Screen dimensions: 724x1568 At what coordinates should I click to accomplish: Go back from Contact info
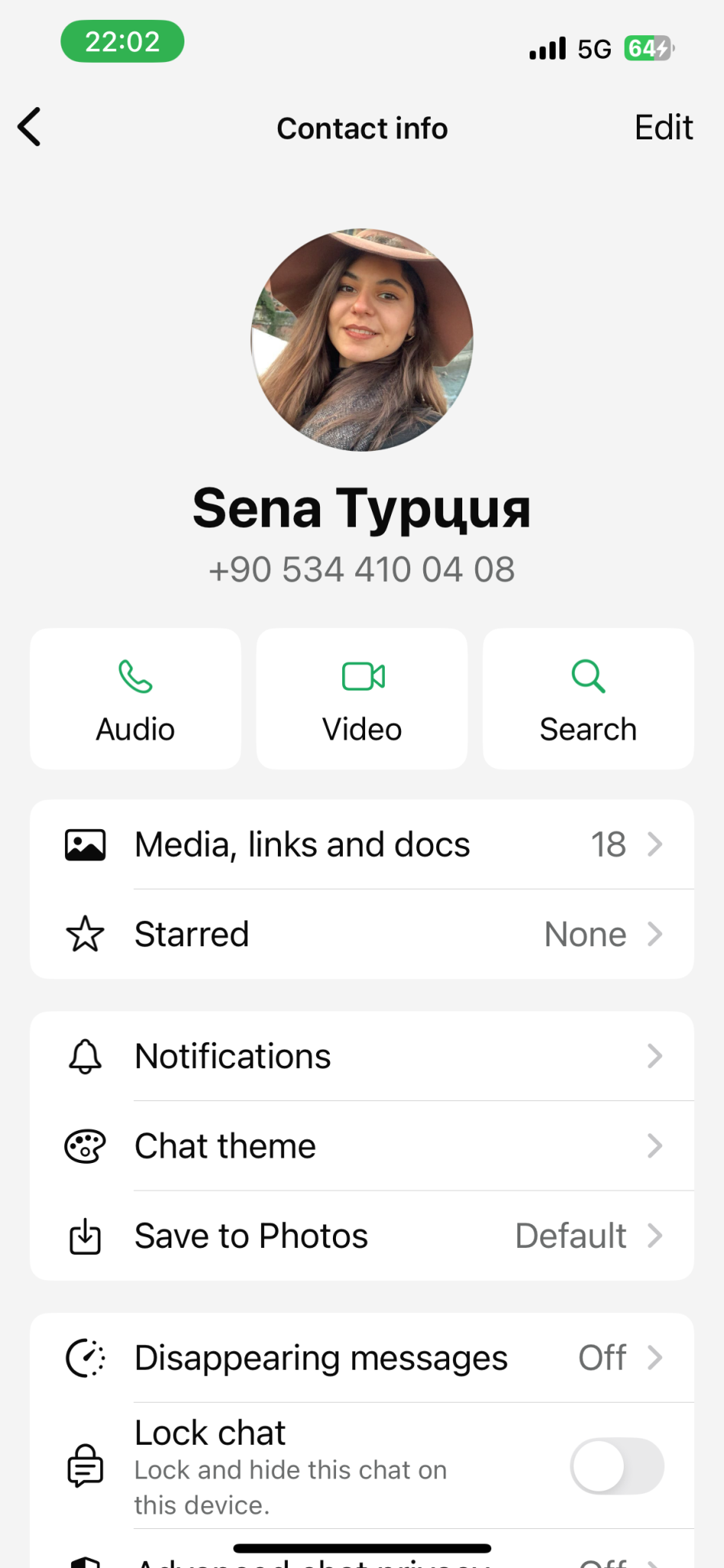click(x=29, y=127)
